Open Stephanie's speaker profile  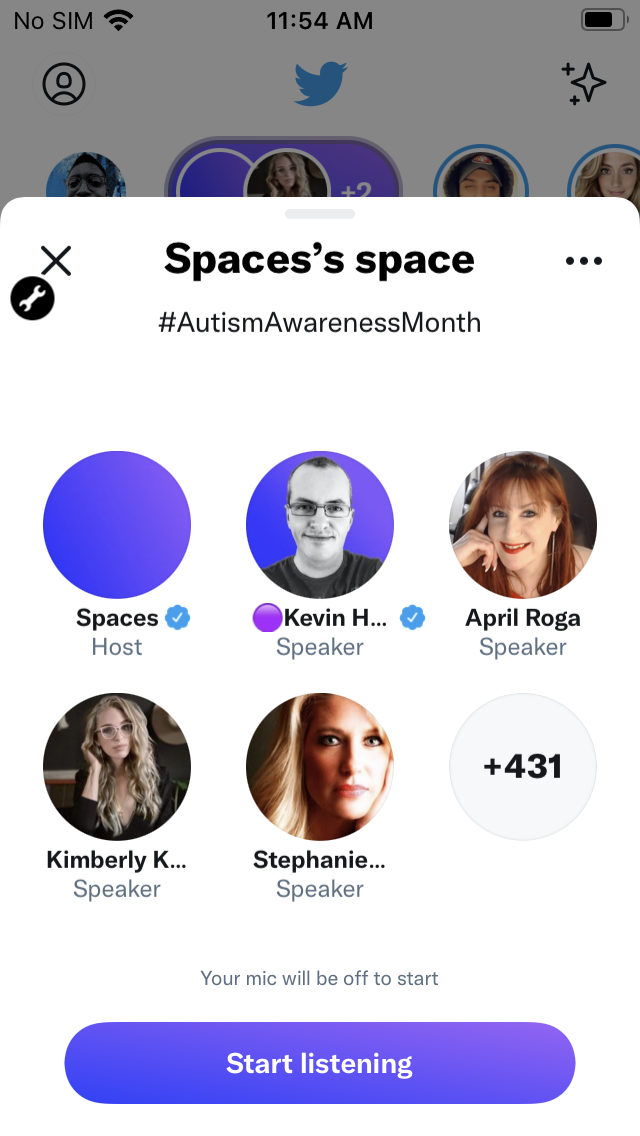[320, 767]
